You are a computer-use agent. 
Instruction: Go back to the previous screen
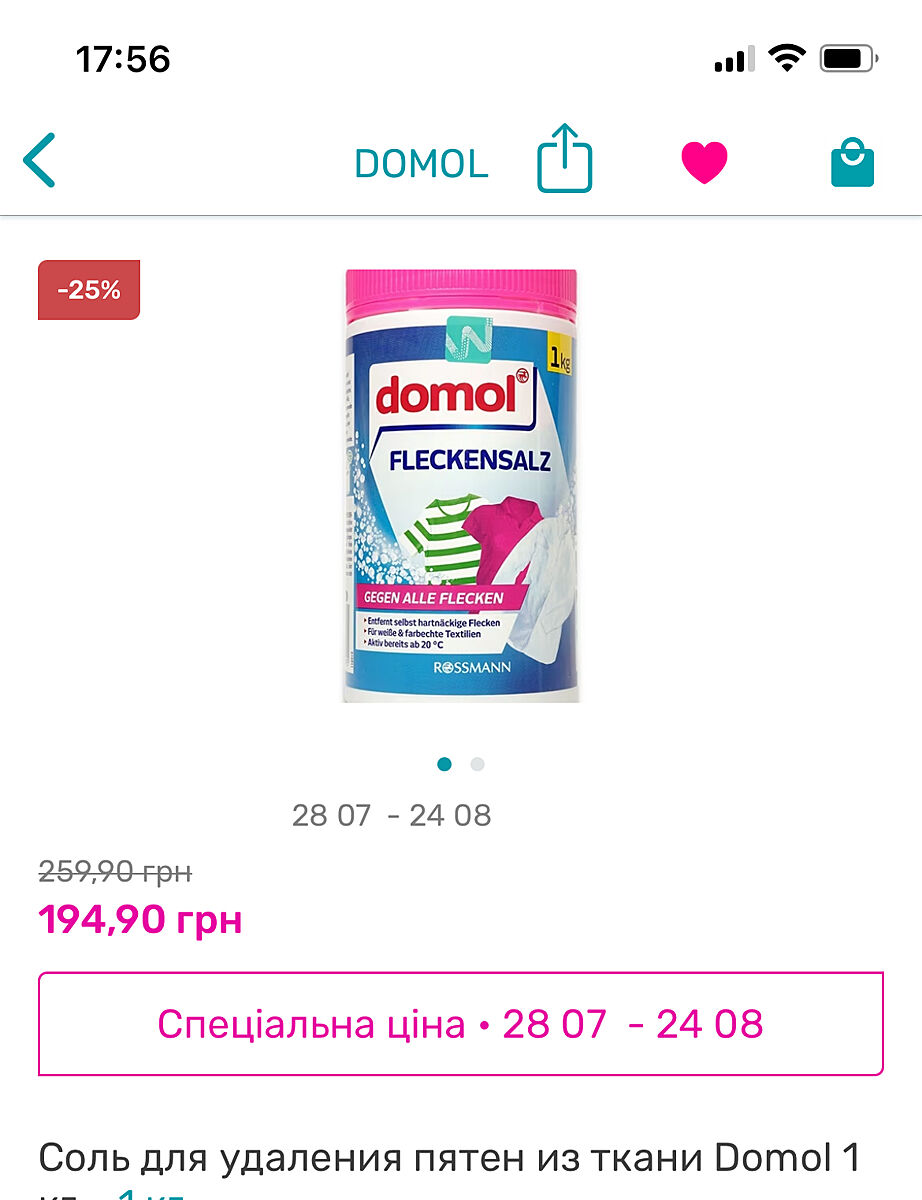click(x=40, y=161)
